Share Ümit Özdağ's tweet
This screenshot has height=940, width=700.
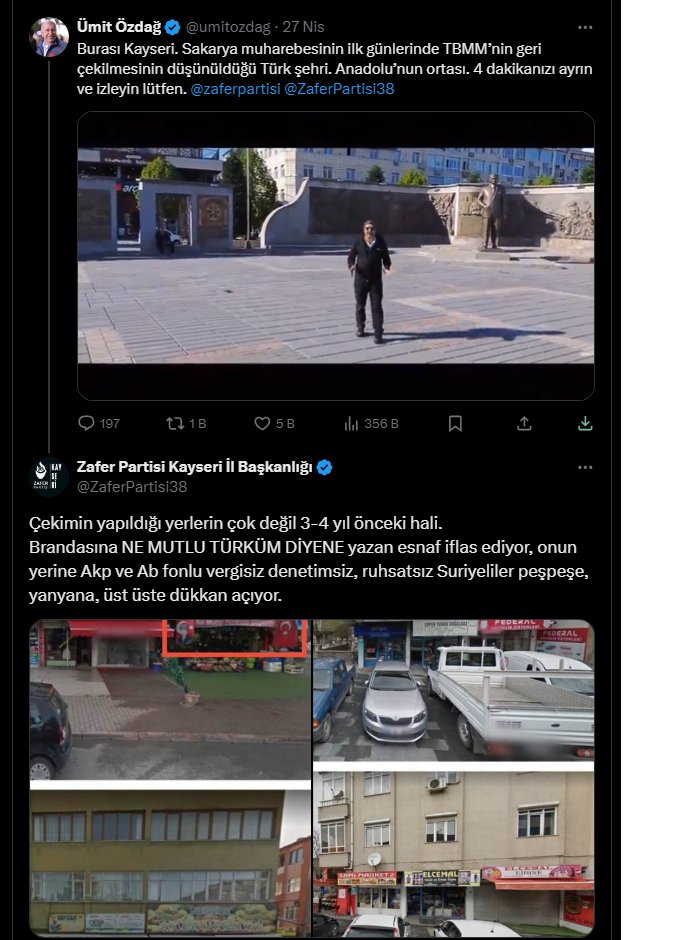click(x=523, y=424)
